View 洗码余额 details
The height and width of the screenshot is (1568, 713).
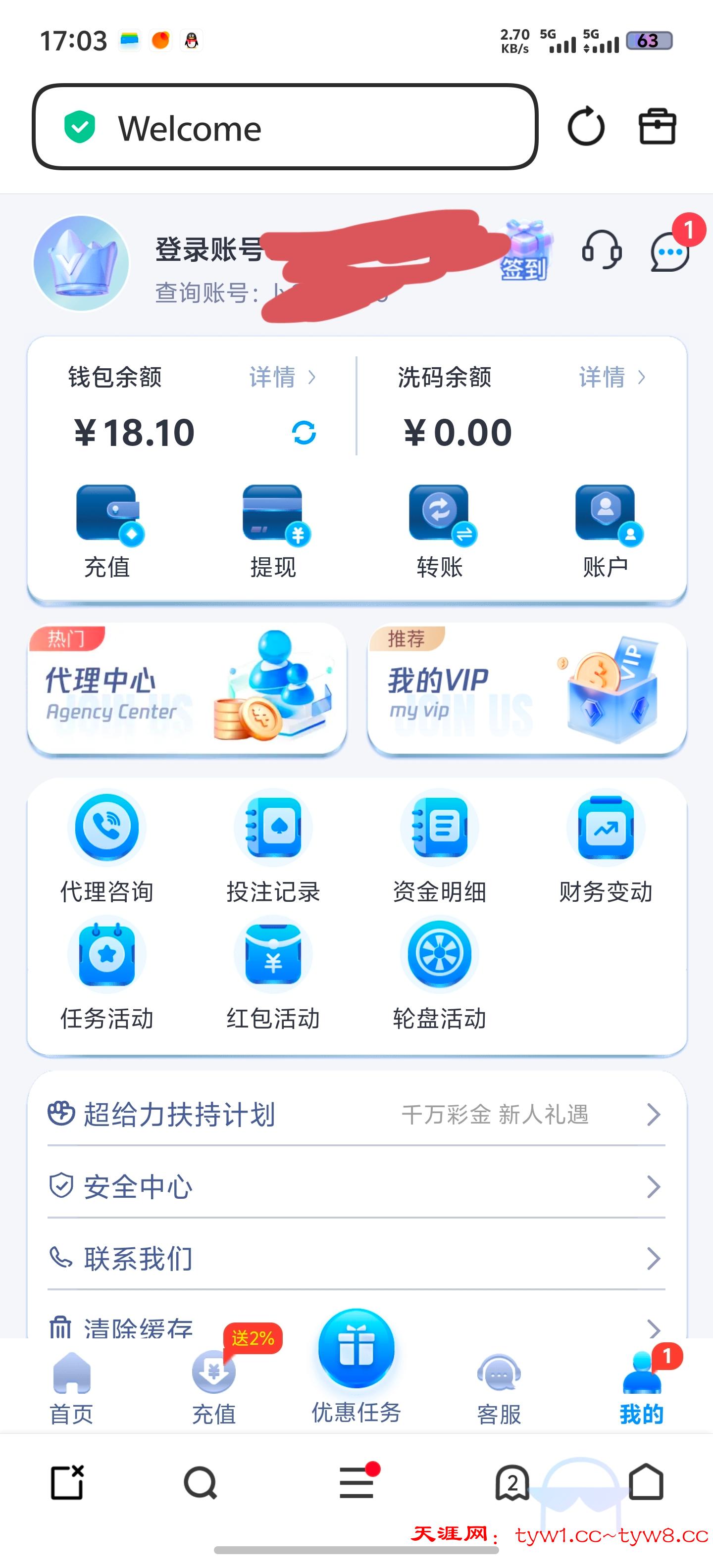612,377
